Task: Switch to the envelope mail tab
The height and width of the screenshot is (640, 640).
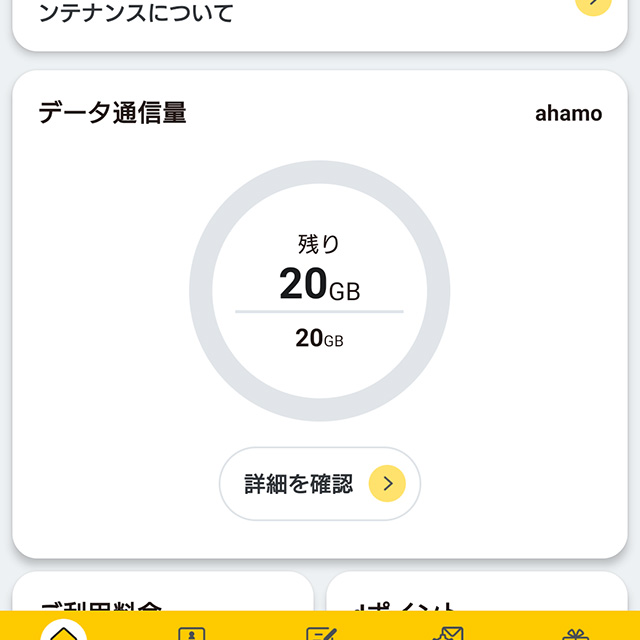Action: (x=447, y=632)
